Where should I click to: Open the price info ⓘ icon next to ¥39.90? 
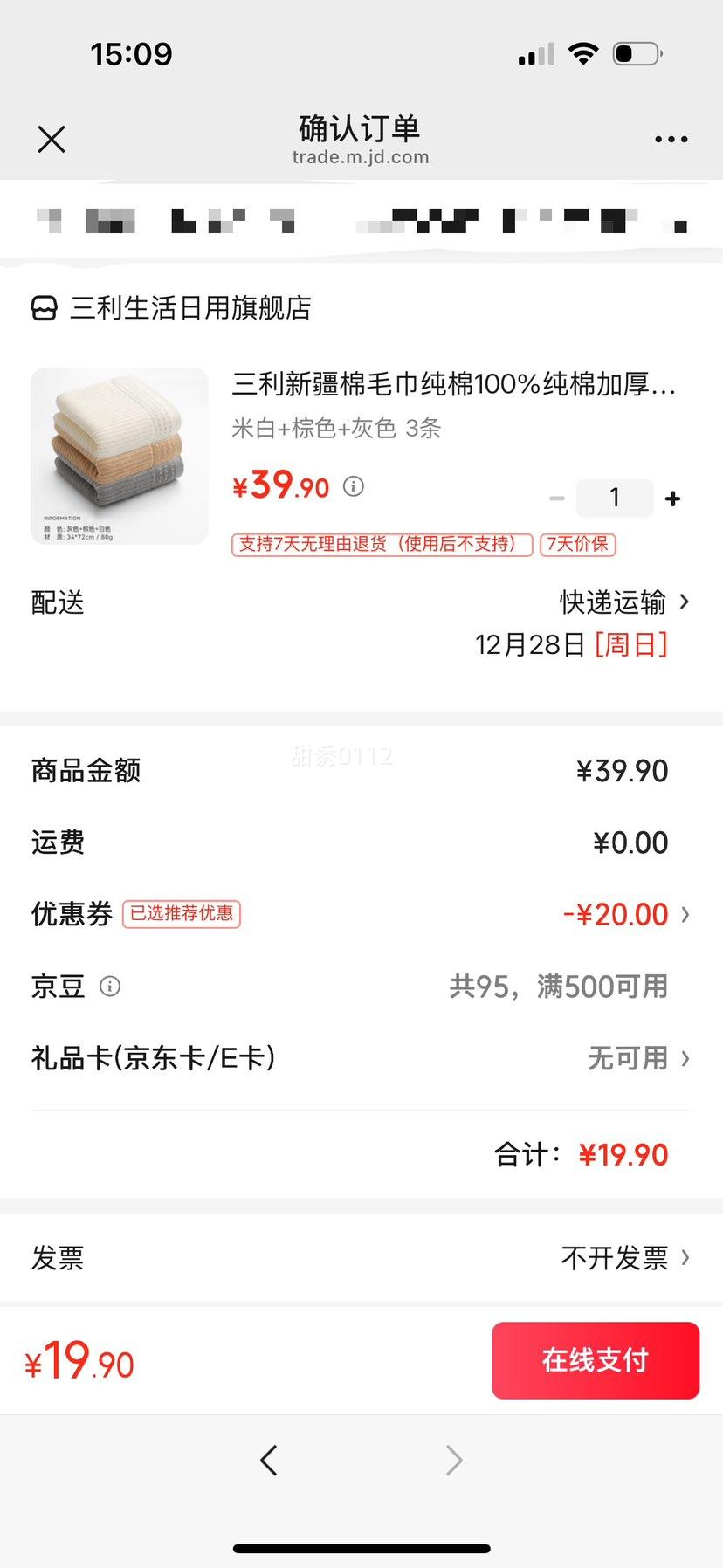tap(353, 486)
